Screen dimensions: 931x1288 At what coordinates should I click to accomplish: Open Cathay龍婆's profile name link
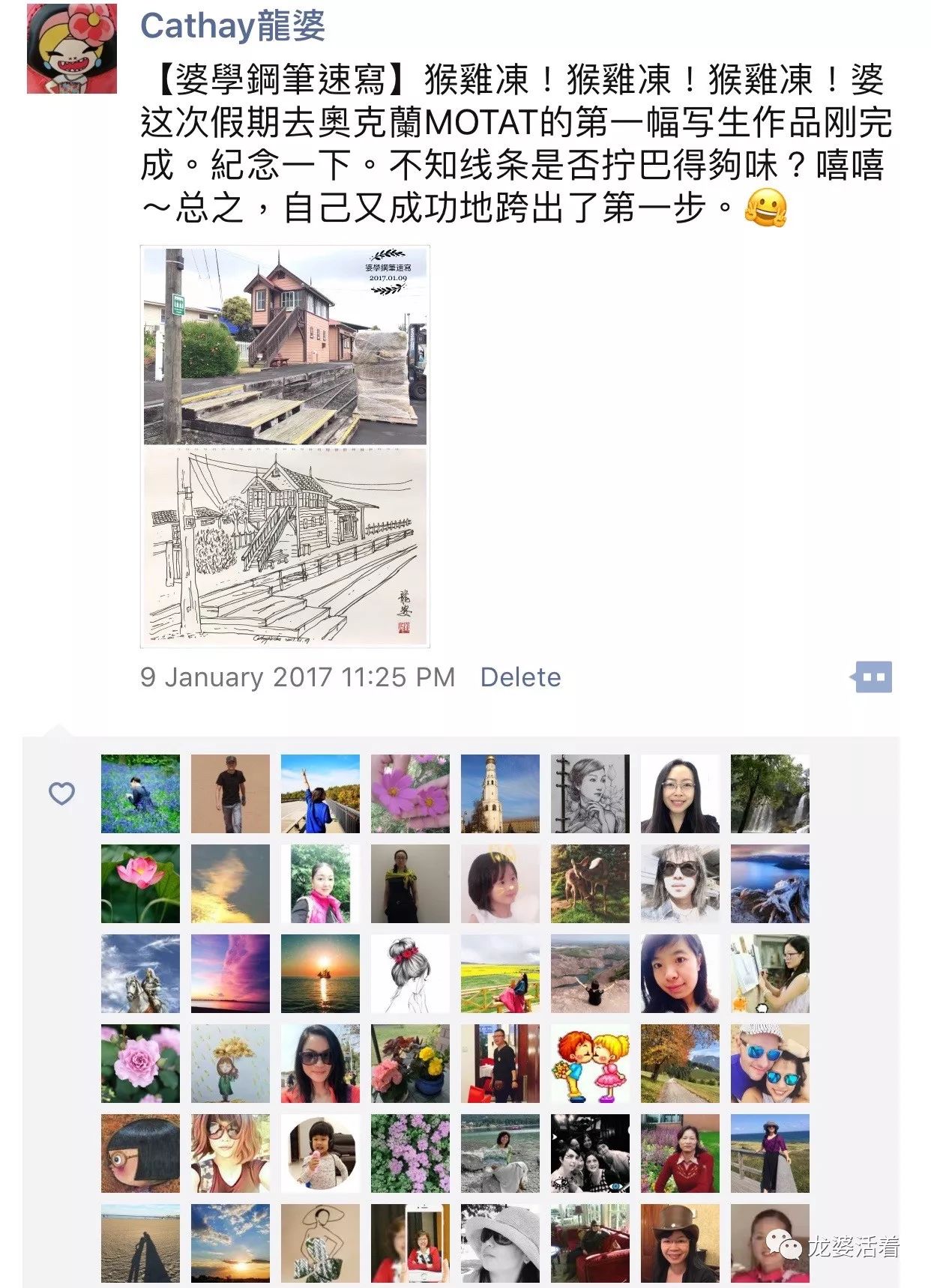232,26
